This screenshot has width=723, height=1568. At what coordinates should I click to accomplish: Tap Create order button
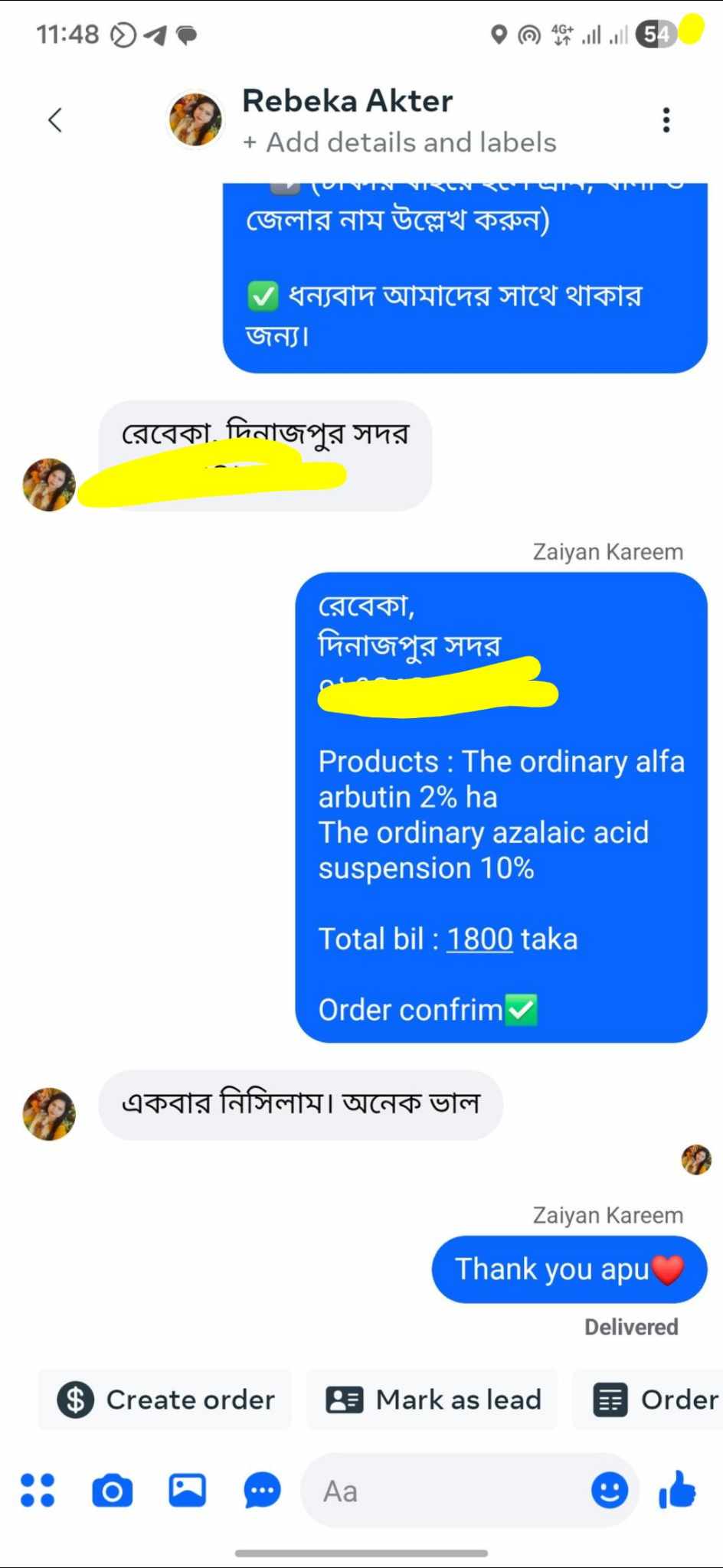point(166,1400)
